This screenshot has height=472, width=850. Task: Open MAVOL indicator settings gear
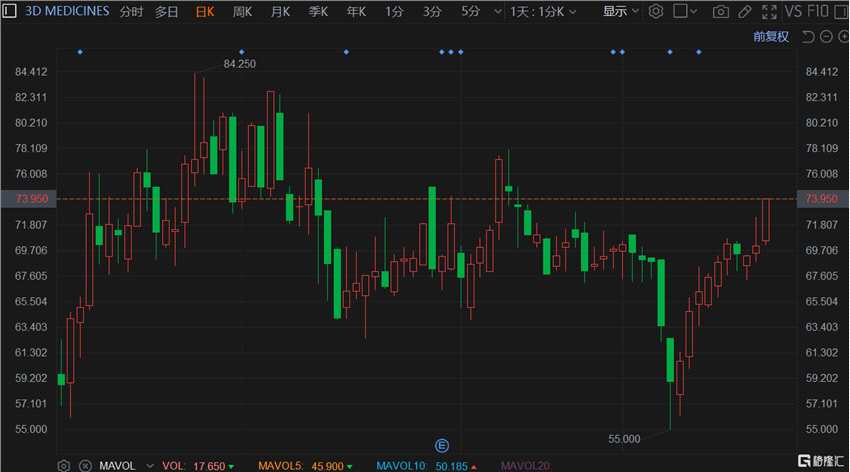(x=65, y=465)
